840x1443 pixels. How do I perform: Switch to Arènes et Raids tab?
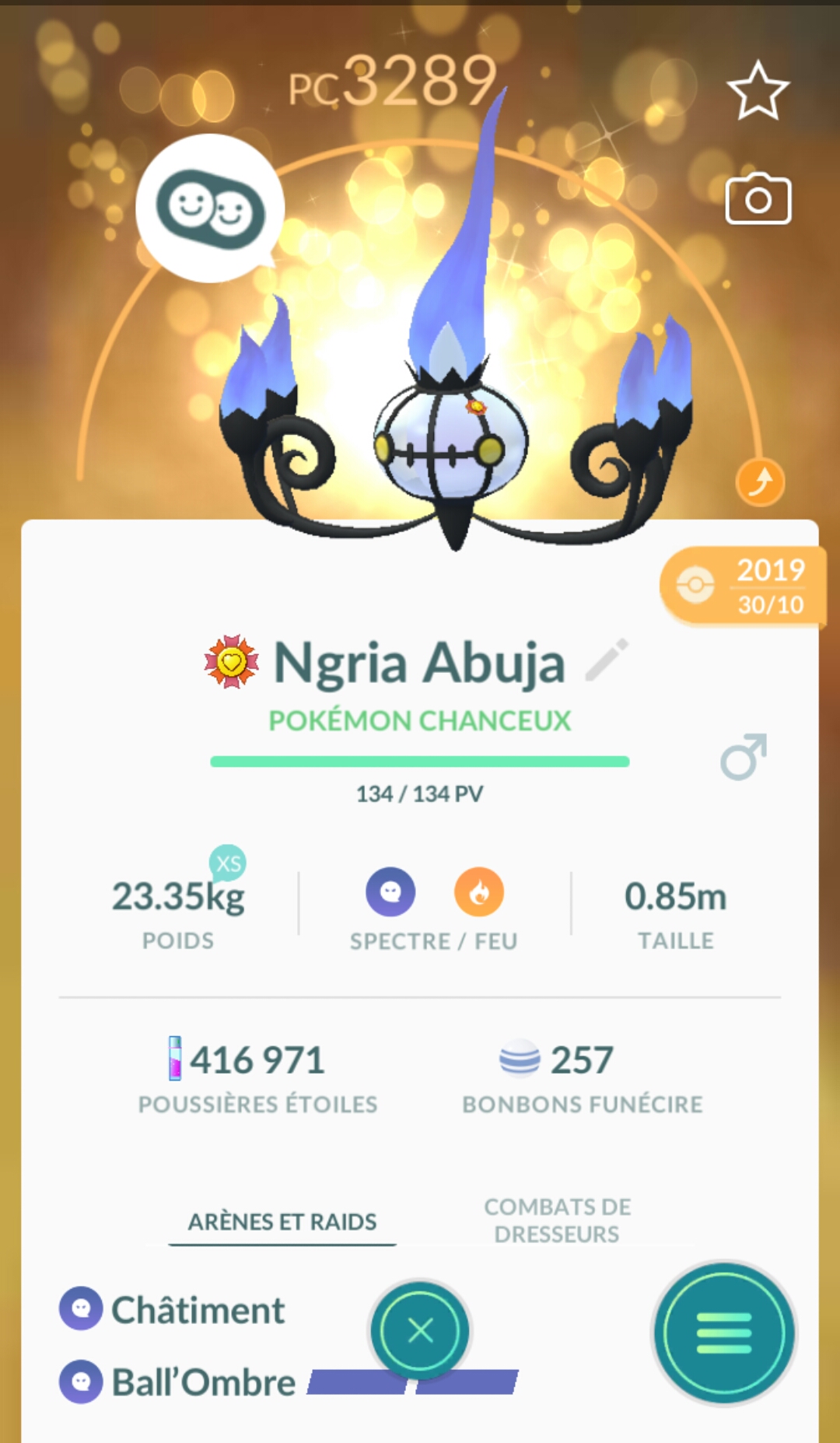tap(282, 1221)
